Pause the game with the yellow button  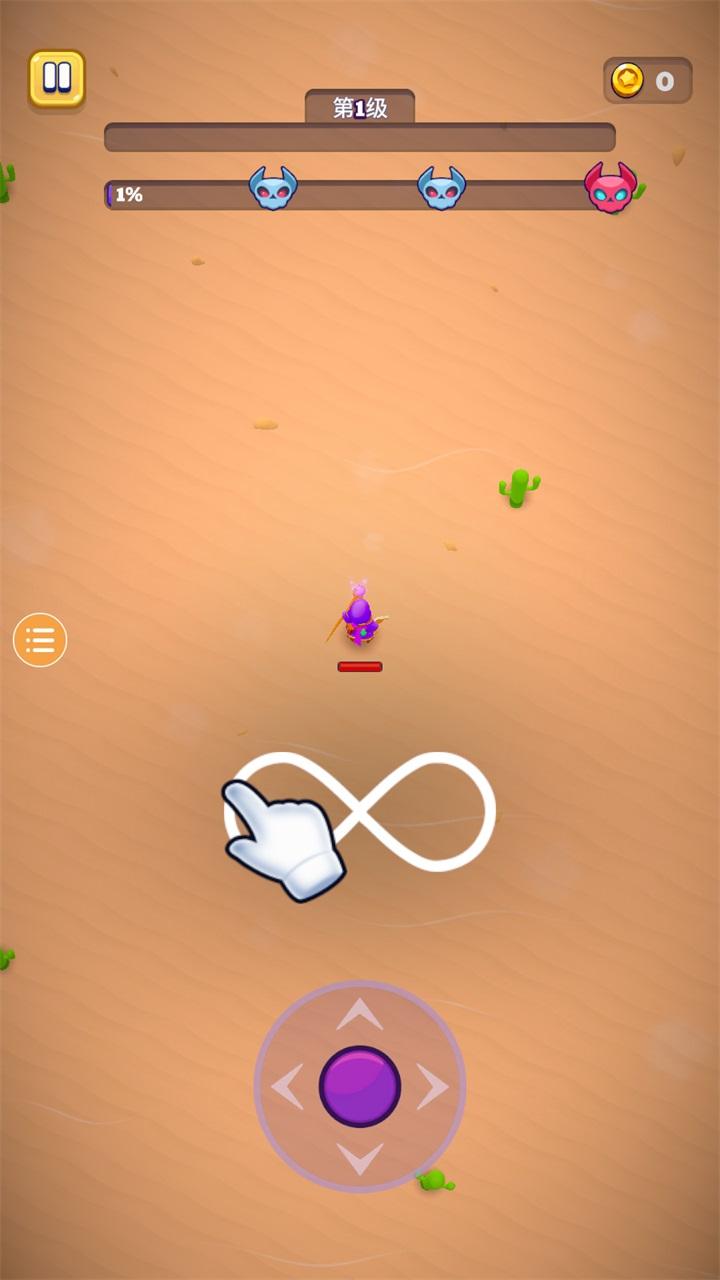click(x=57, y=78)
